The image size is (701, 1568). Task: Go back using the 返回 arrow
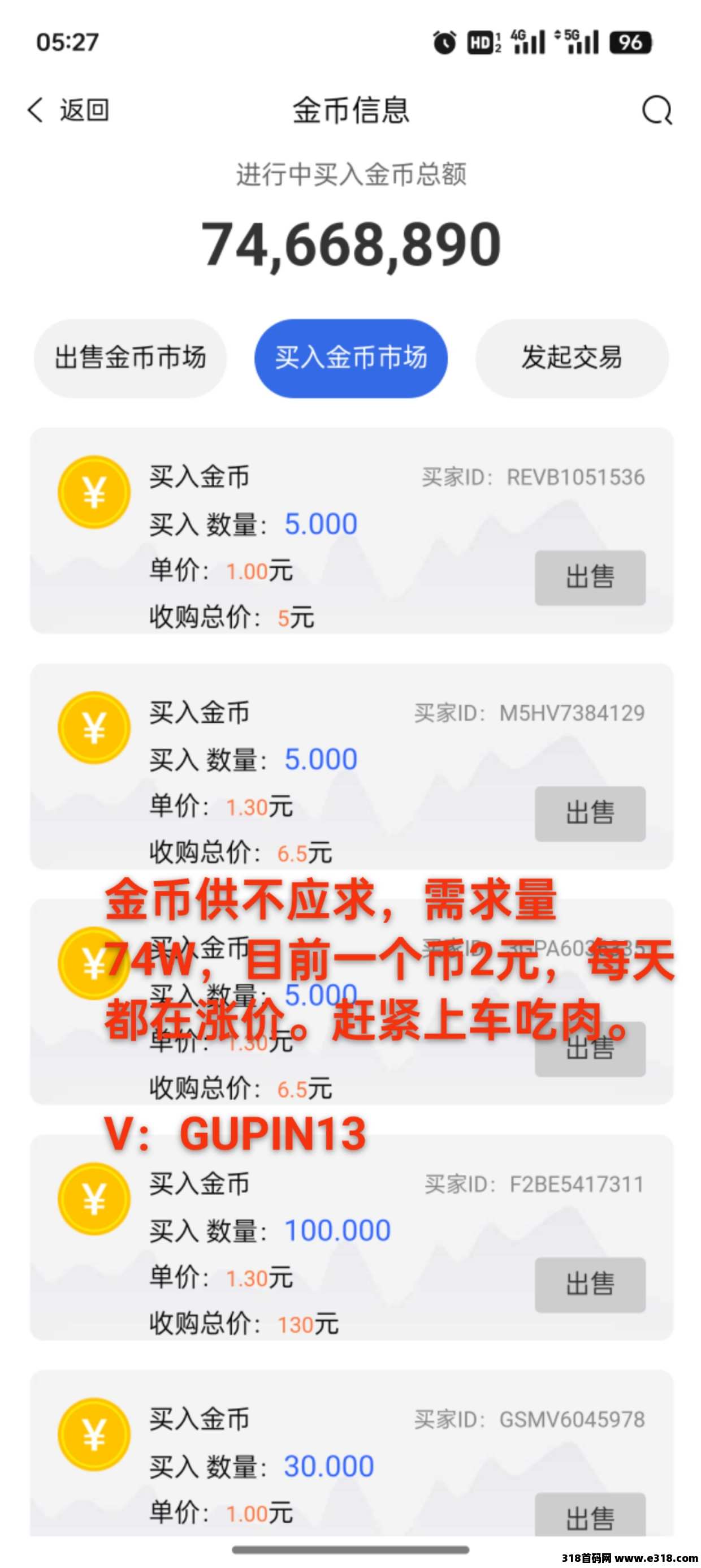click(x=67, y=110)
